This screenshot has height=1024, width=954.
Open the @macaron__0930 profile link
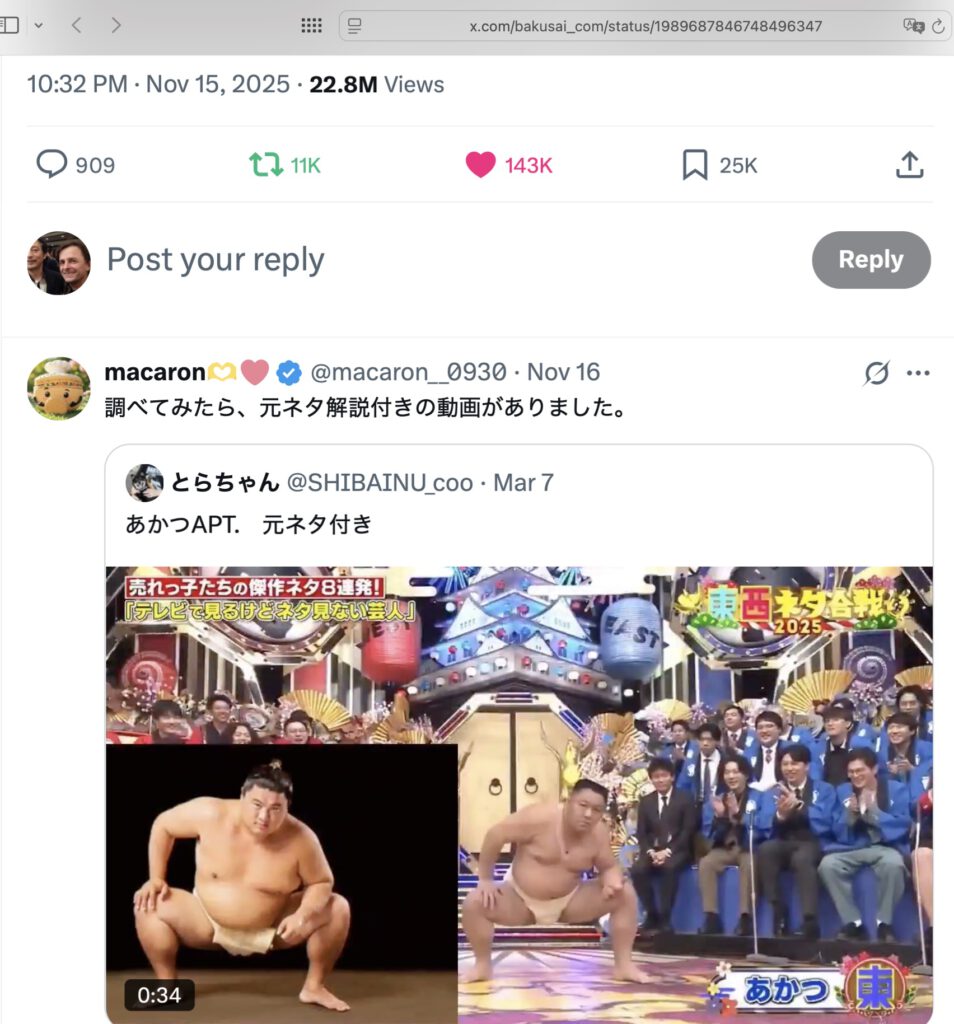coord(408,373)
